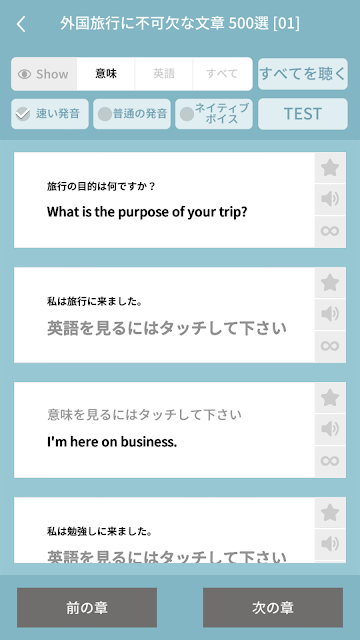Tap the すべてを聴く button
Image resolution: width=360 pixels, height=640 pixels.
[303, 74]
